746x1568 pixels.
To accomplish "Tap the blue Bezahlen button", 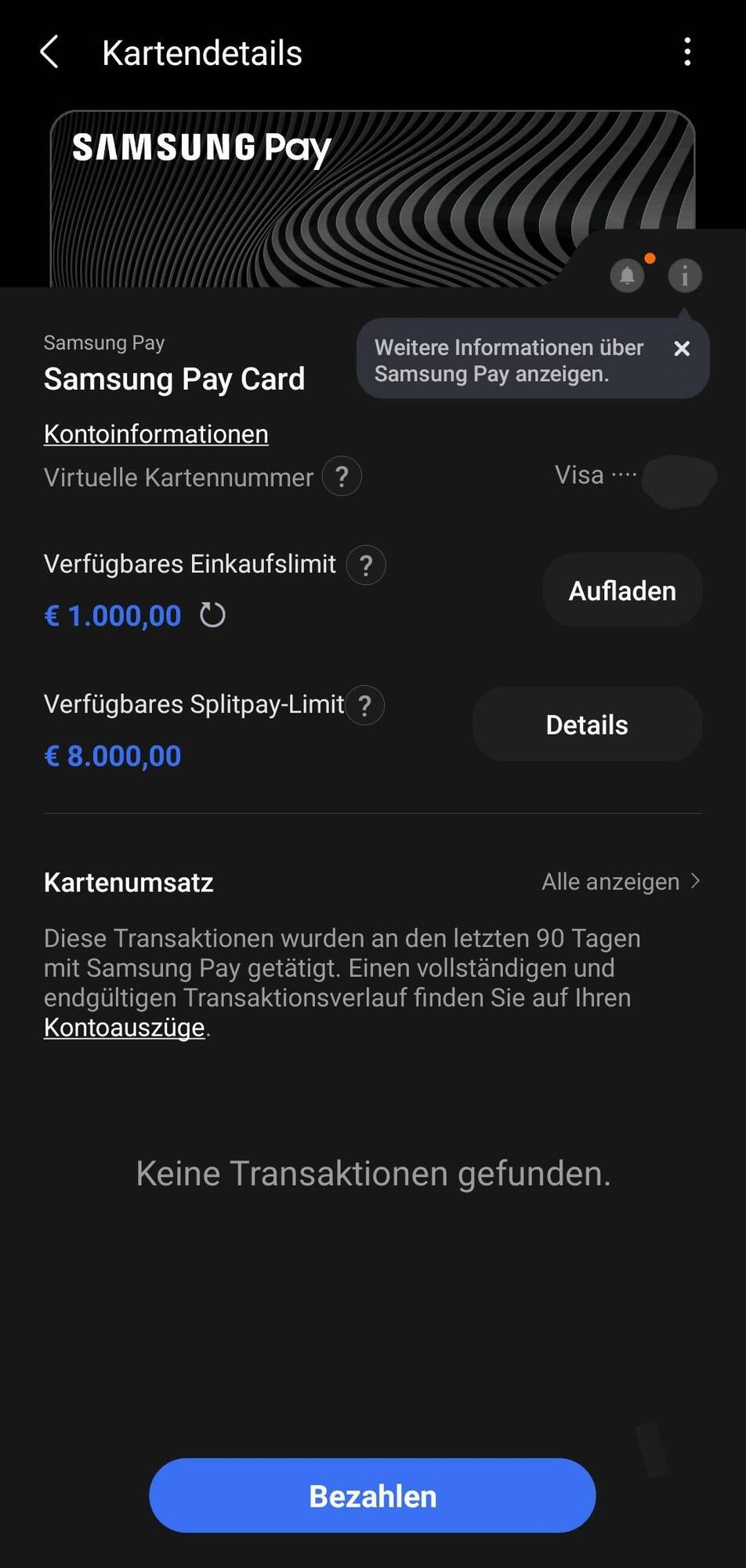I will click(372, 1496).
